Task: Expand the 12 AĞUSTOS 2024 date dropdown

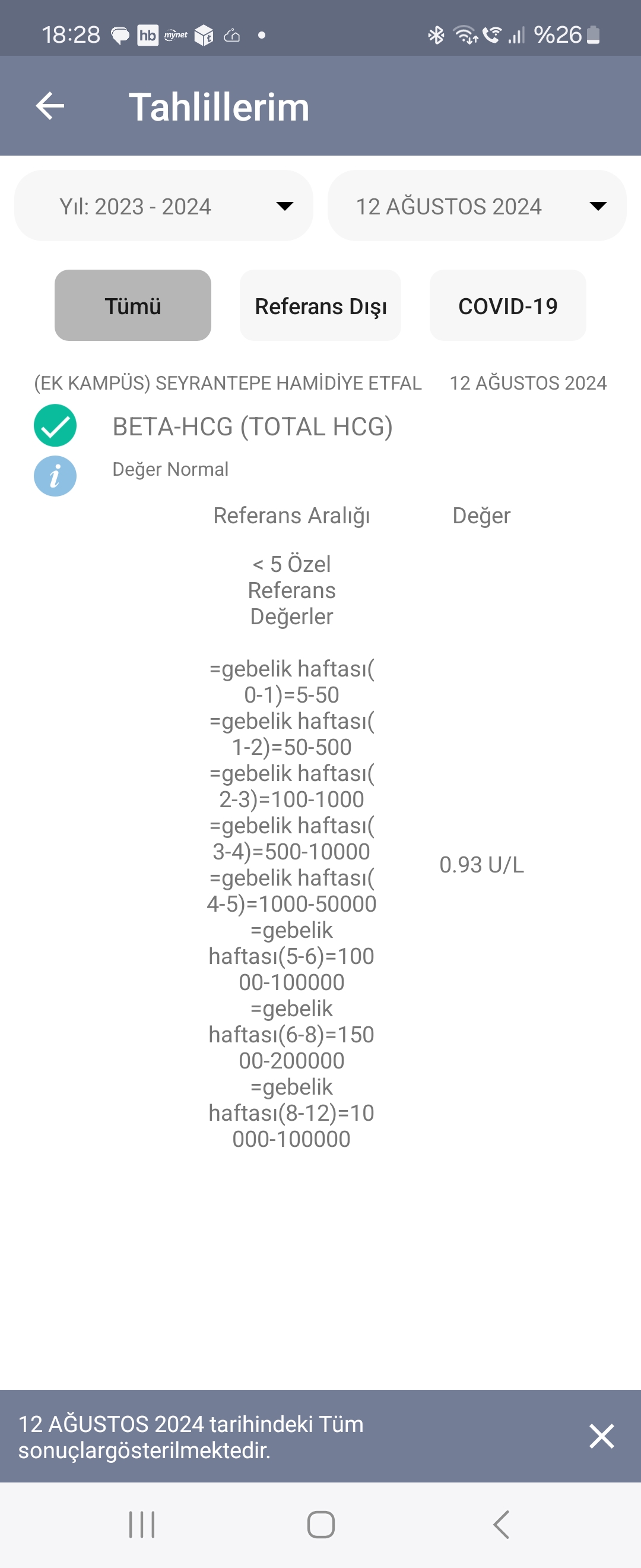Action: (477, 206)
